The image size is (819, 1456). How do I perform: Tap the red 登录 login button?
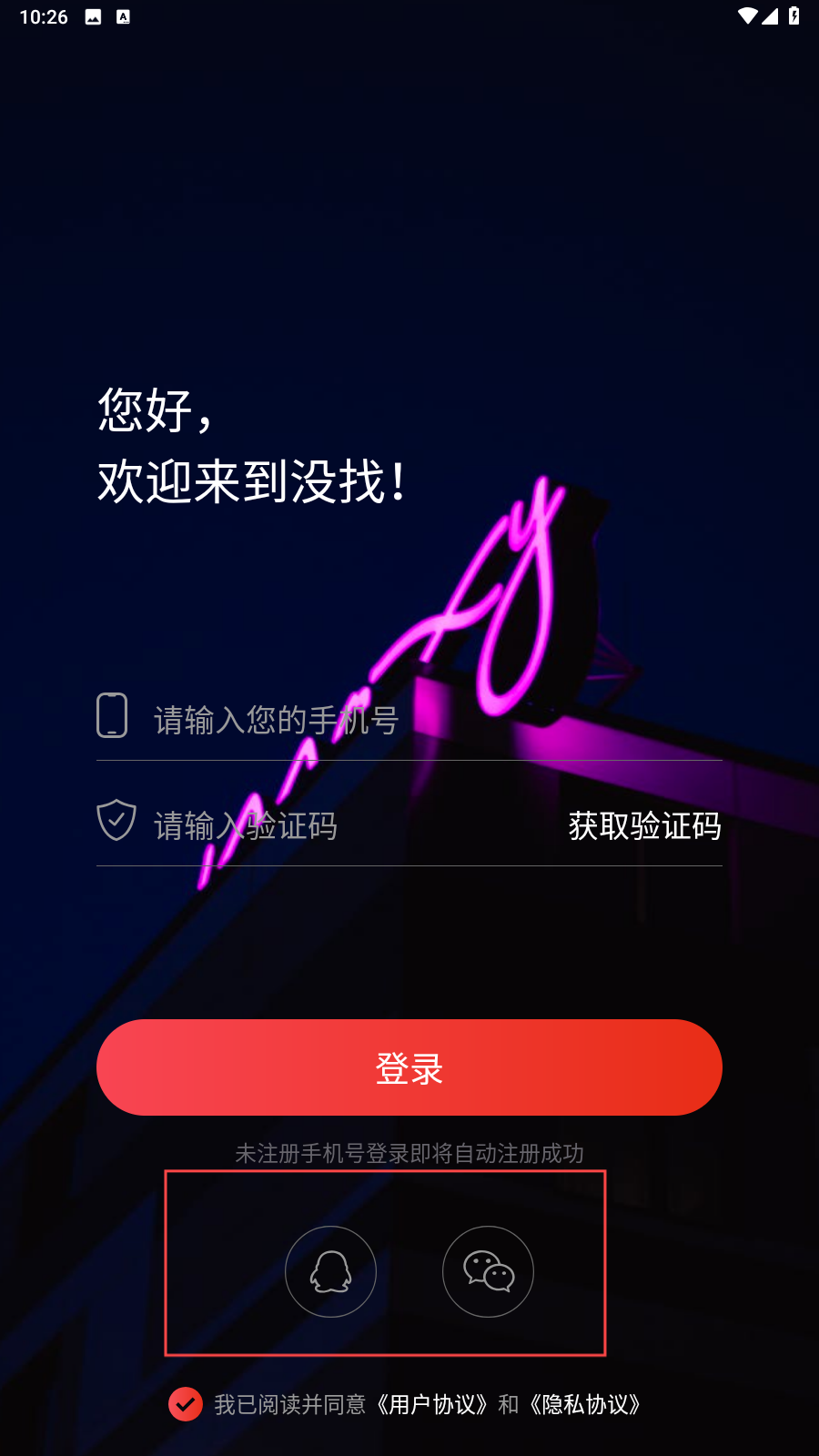pos(409,1067)
